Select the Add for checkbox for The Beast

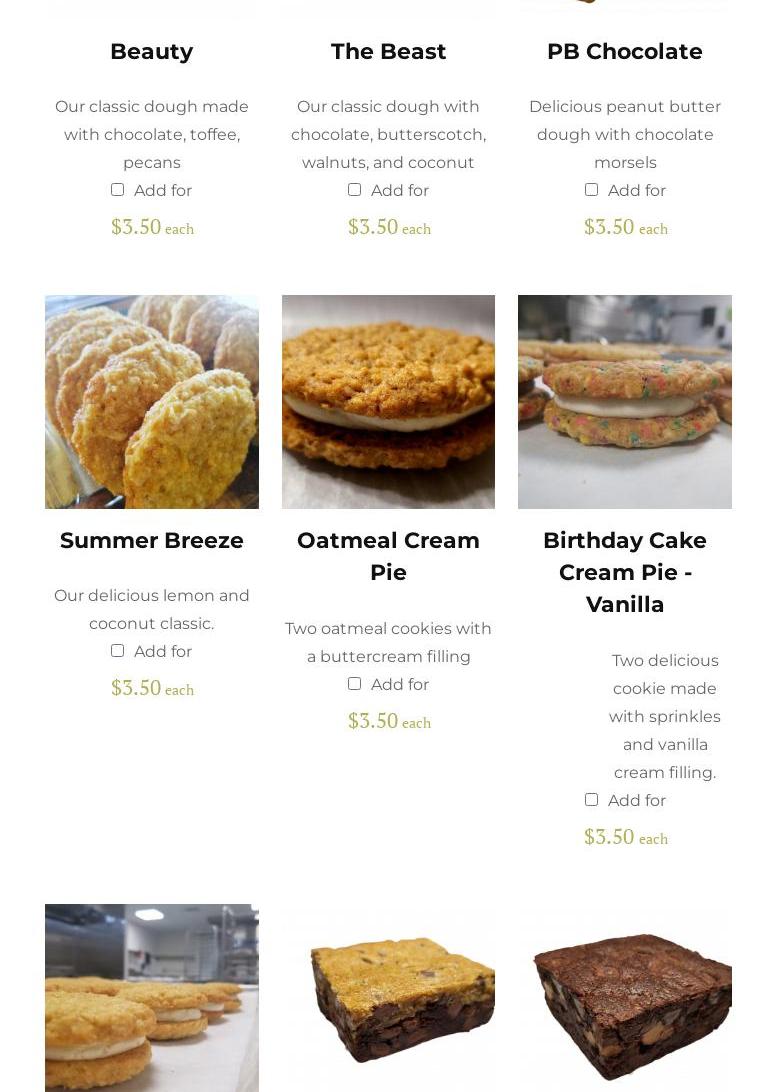pos(355,190)
